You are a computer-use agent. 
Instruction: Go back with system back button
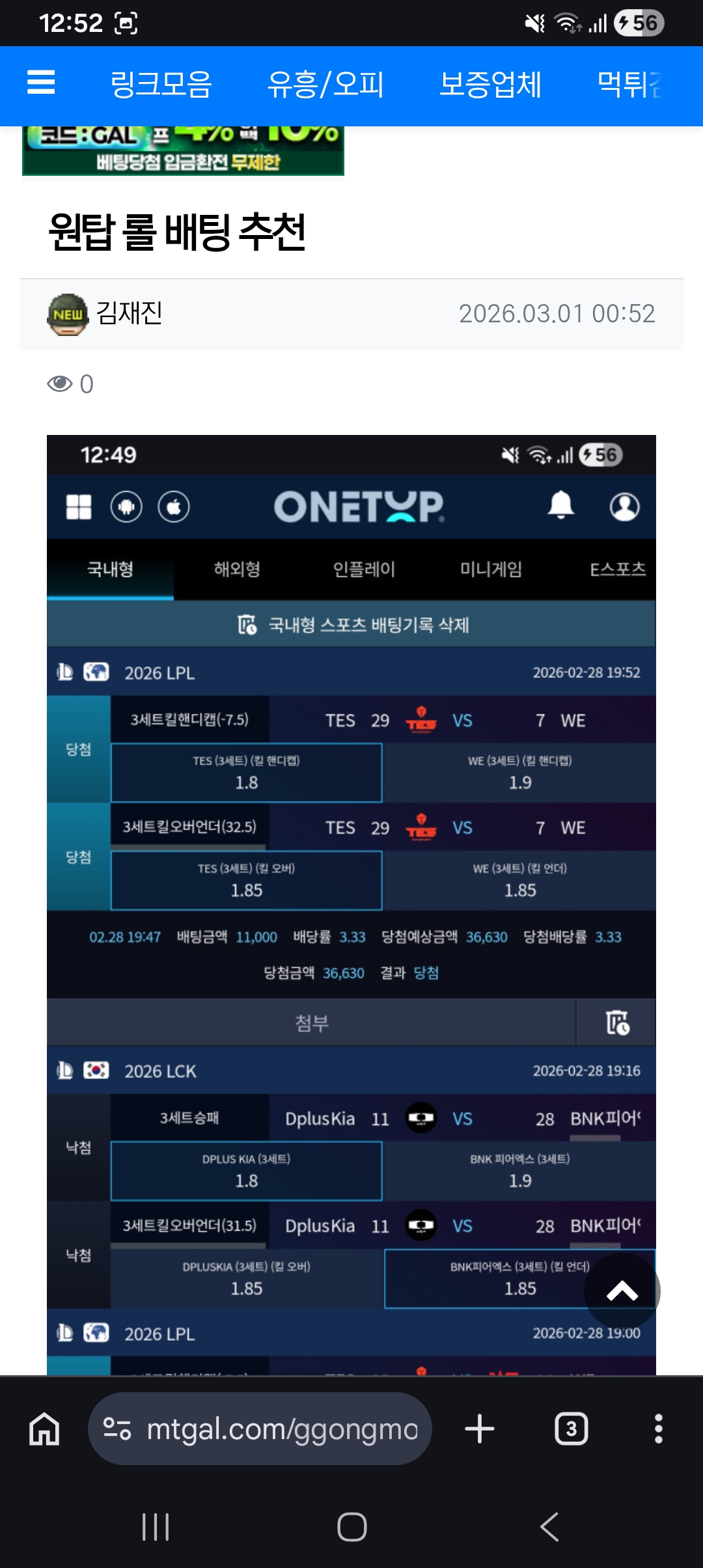tap(549, 1526)
